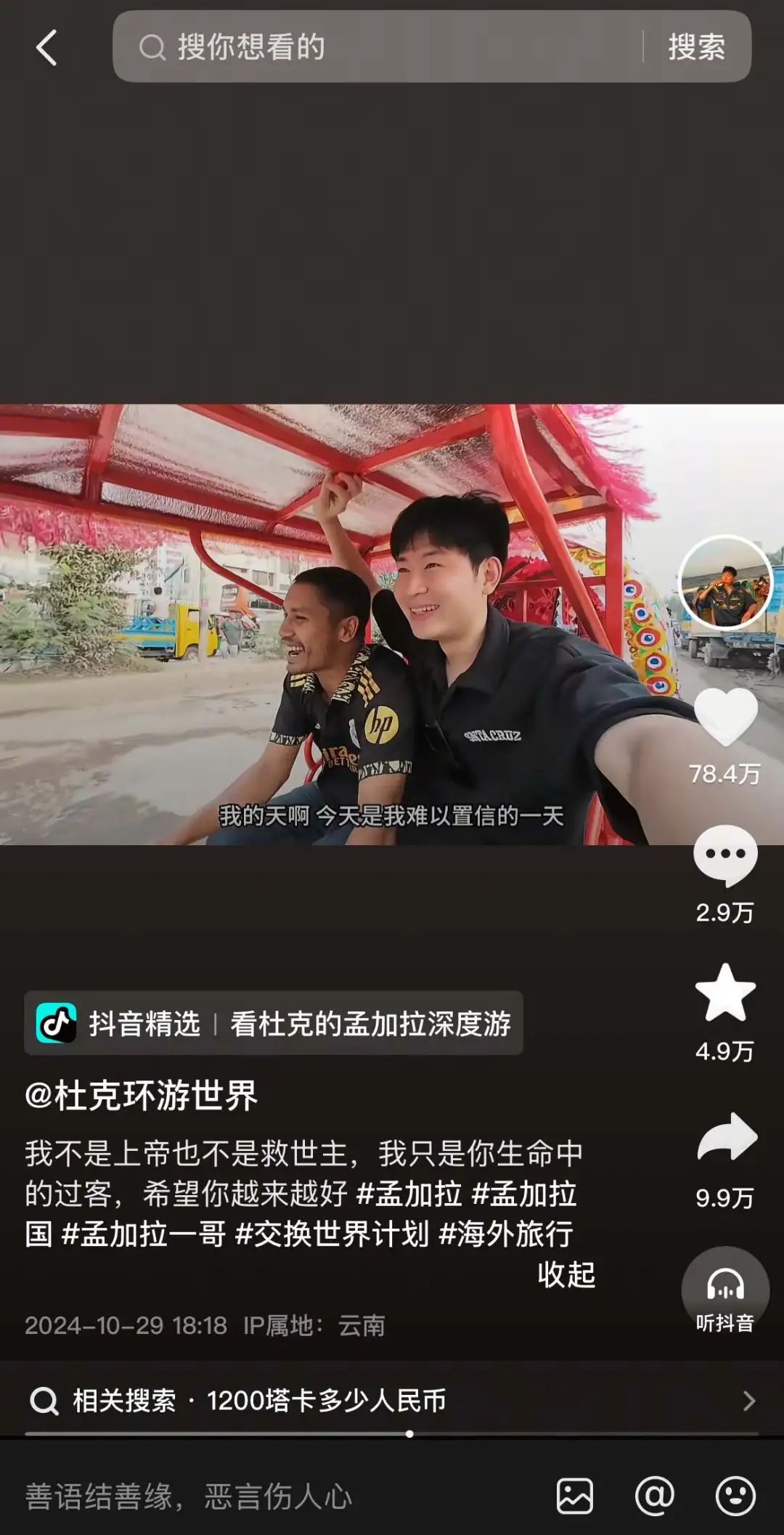
Task: Share this video via the arrow
Action: (725, 1138)
